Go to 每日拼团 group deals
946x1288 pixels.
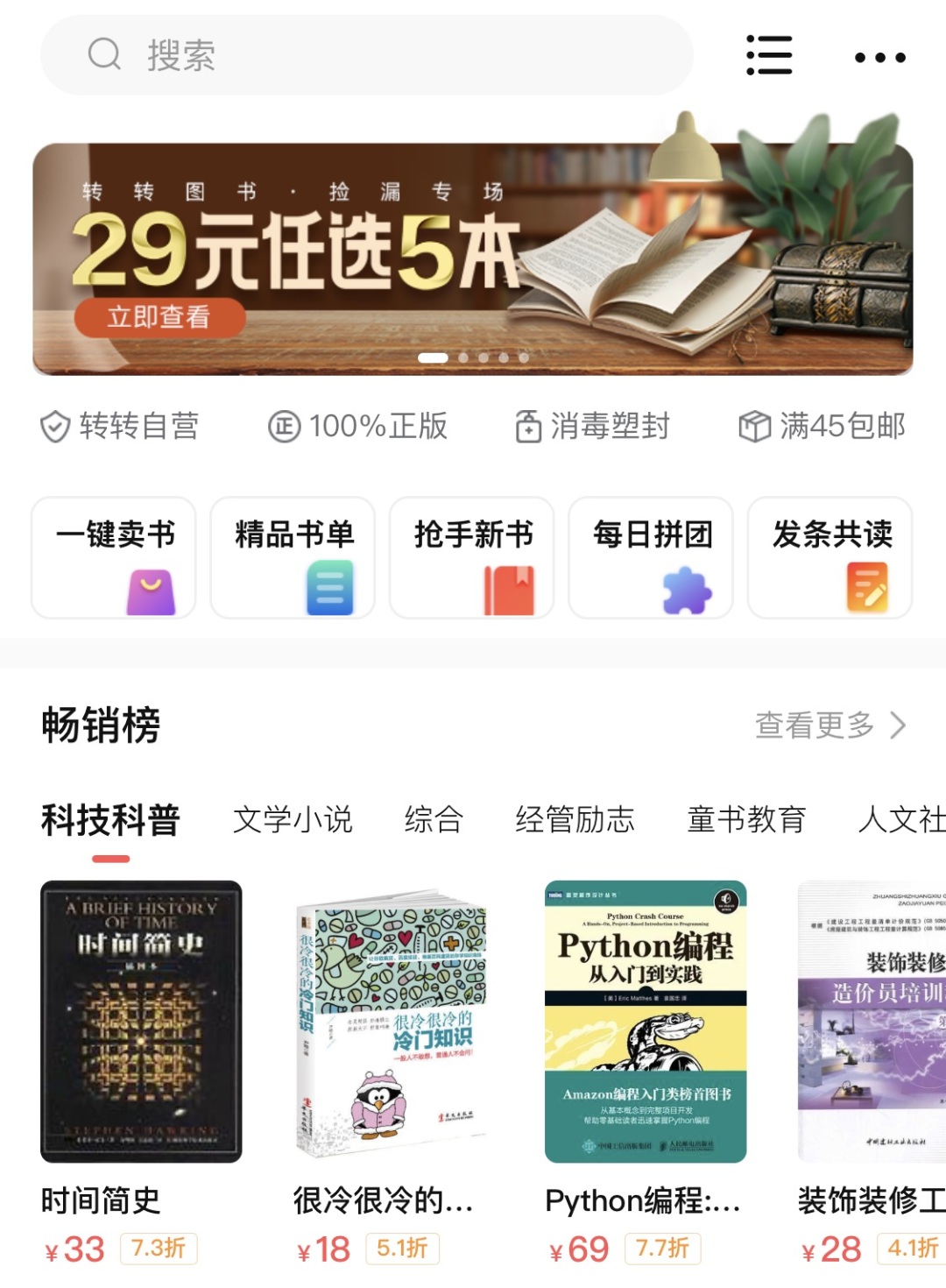tap(651, 557)
